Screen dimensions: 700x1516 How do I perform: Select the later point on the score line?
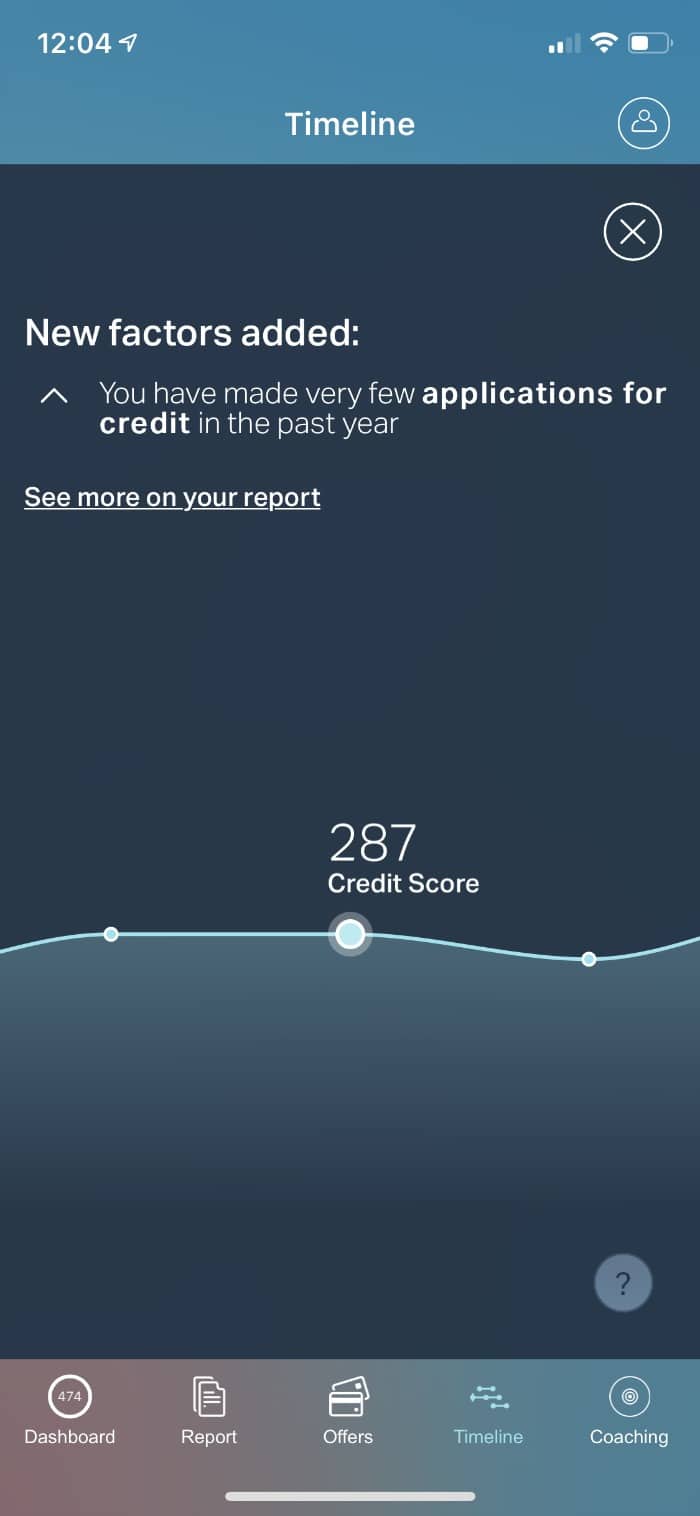589,959
